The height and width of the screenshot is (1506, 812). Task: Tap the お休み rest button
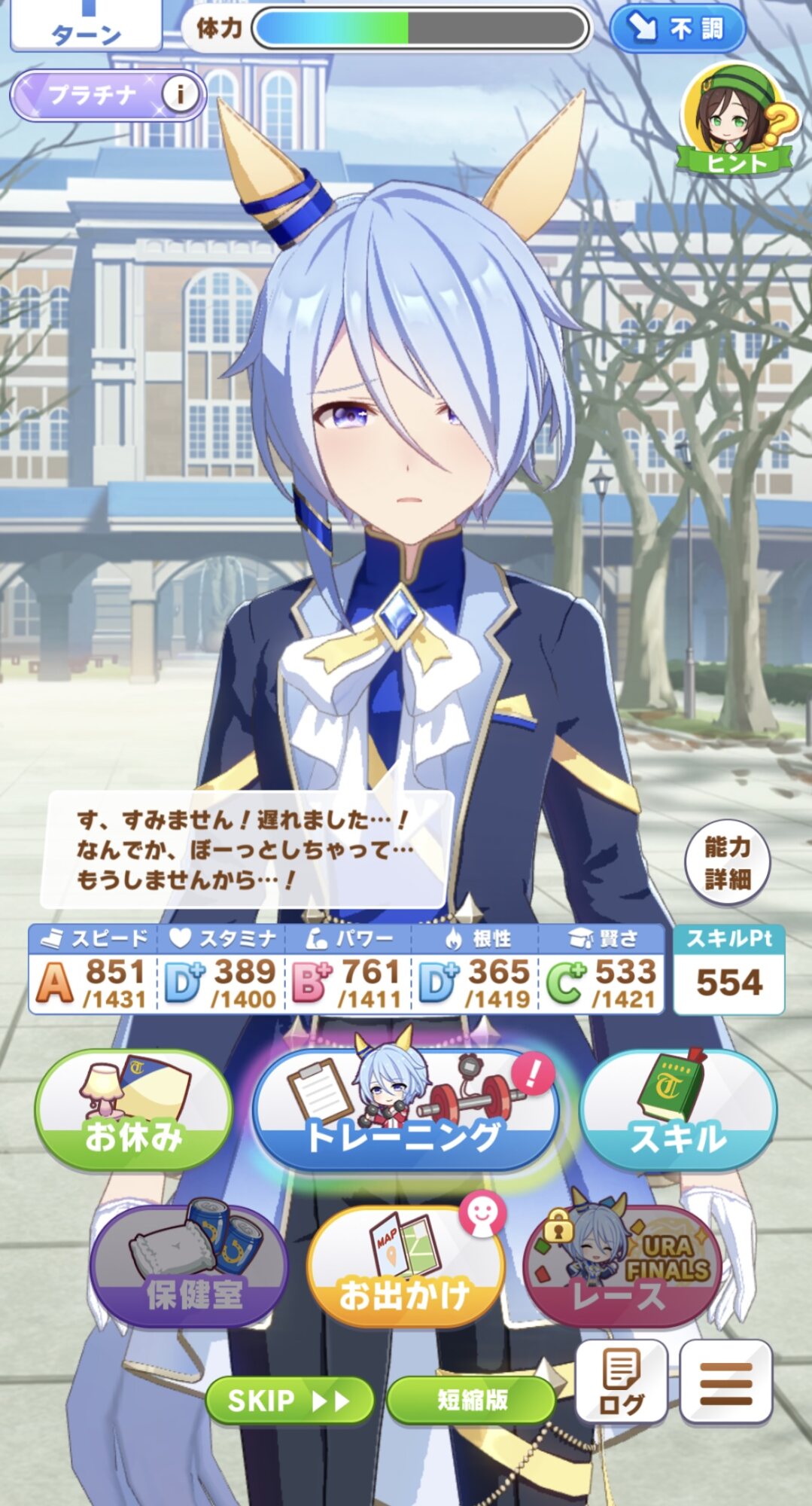[133, 1109]
